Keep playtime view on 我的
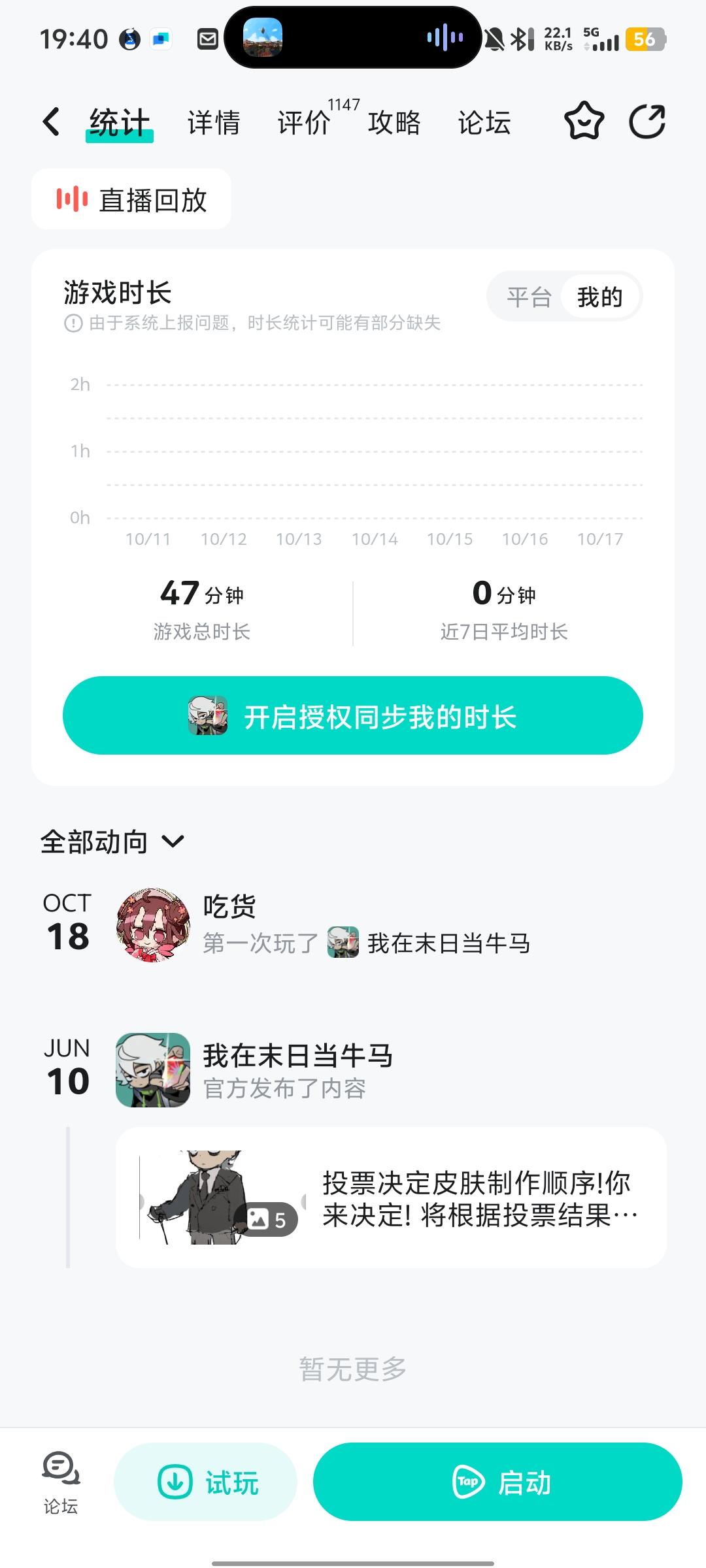 point(601,296)
